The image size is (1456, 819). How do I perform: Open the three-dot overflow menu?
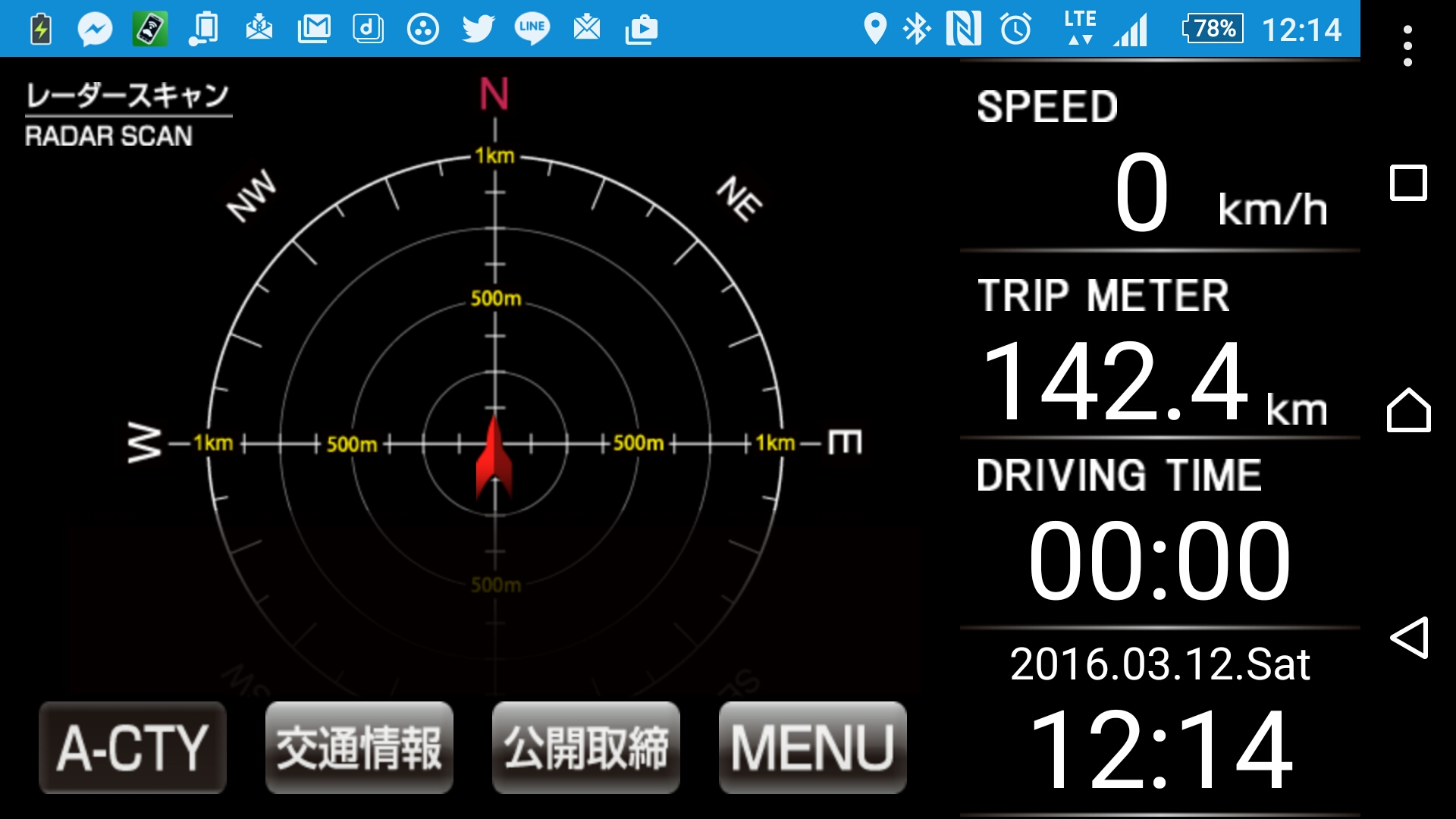pos(1407,45)
